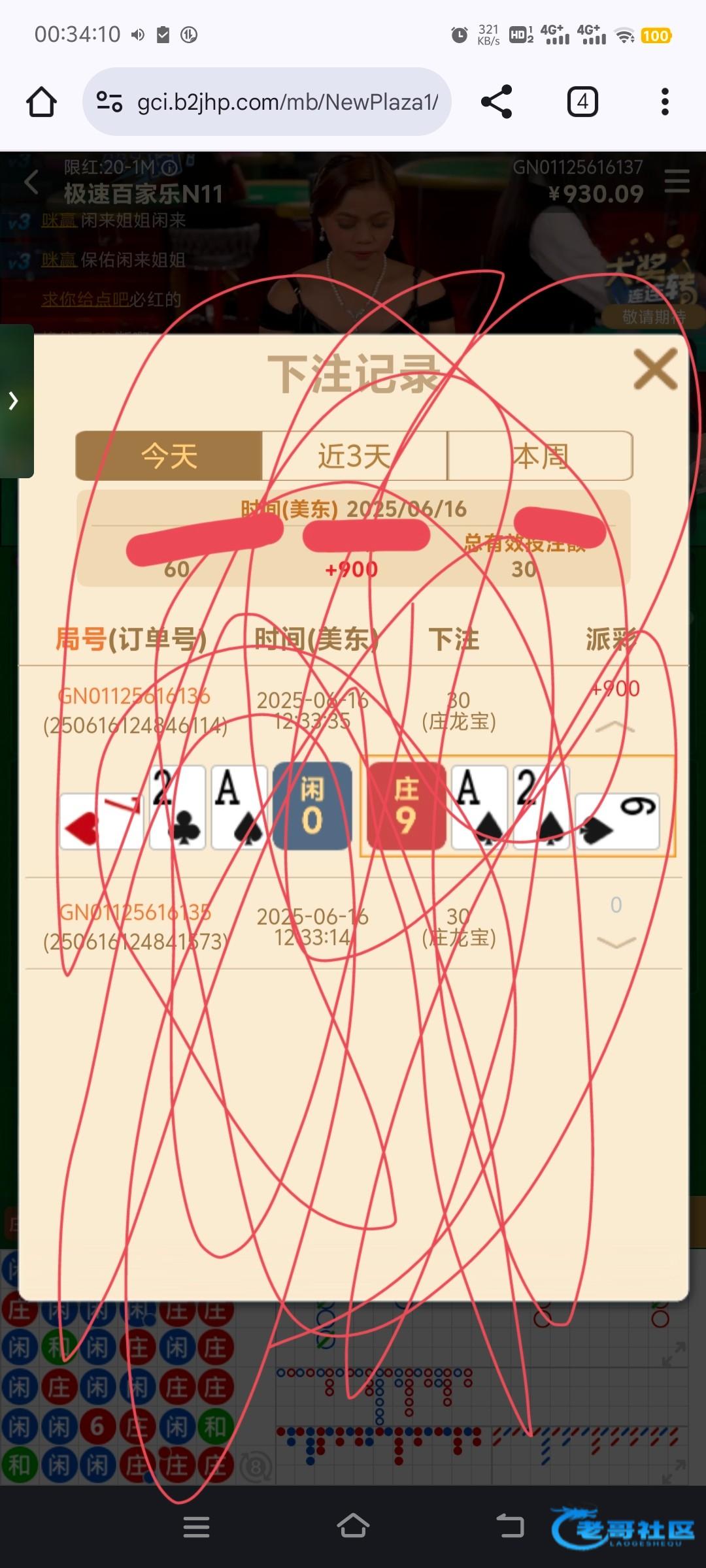Tap the system home button

[x=353, y=1527]
